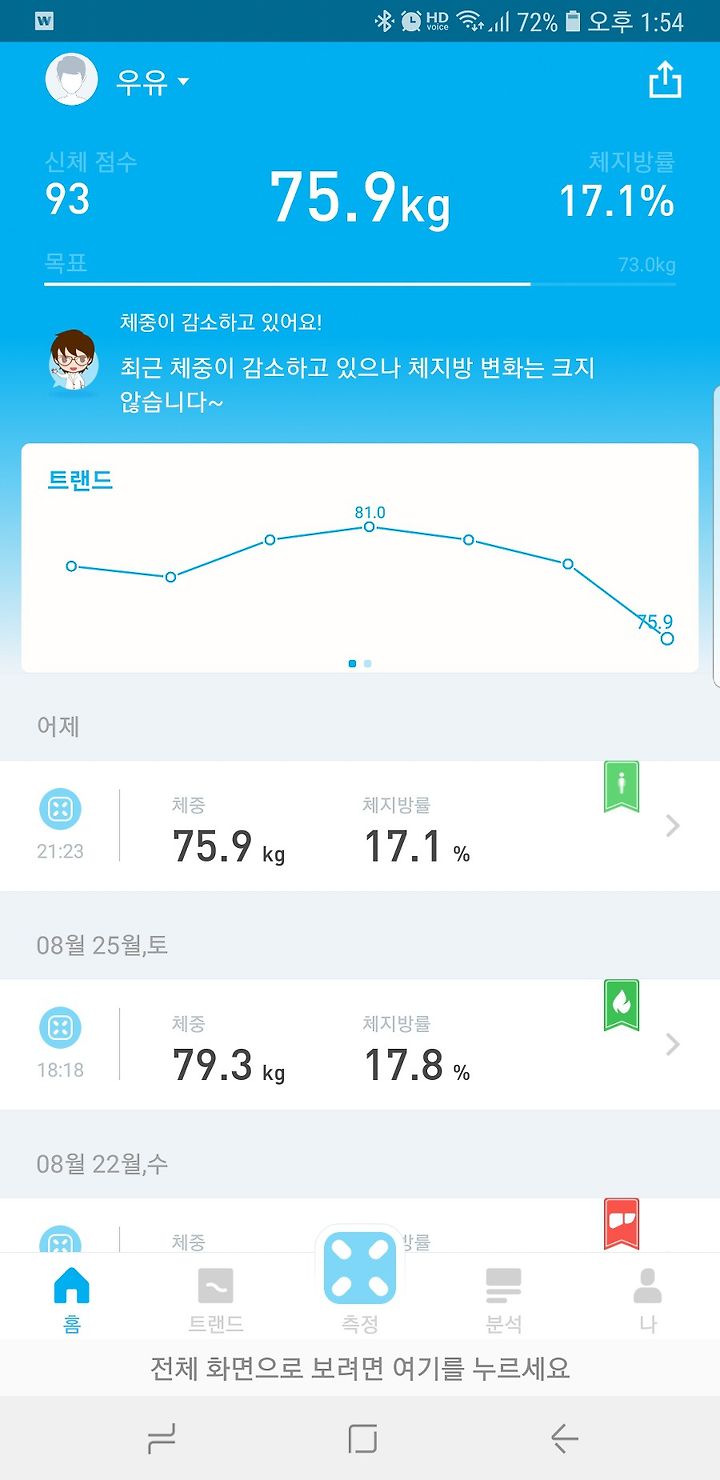Open the recent apps view
Viewport: 720px width, 1480px height.
[161, 1439]
